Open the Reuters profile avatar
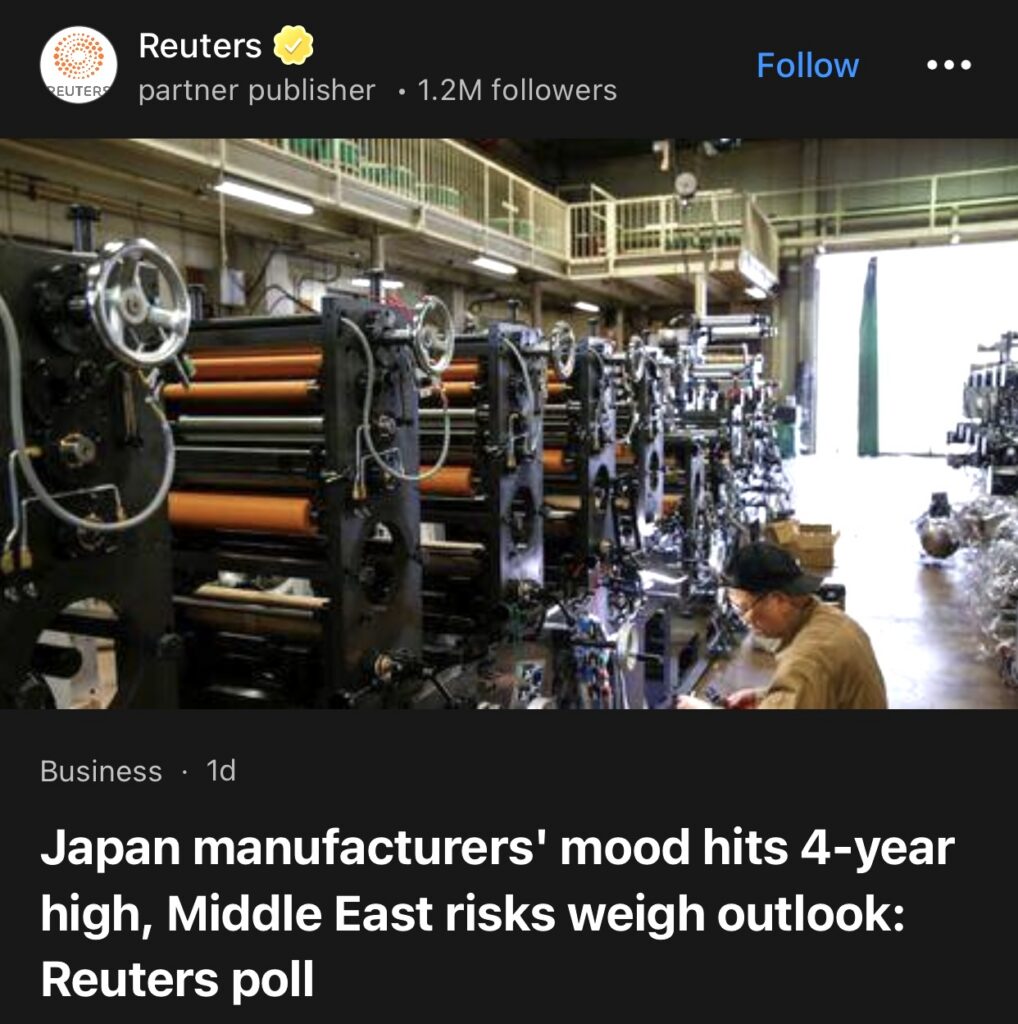This screenshot has width=1018, height=1024. coord(78,66)
